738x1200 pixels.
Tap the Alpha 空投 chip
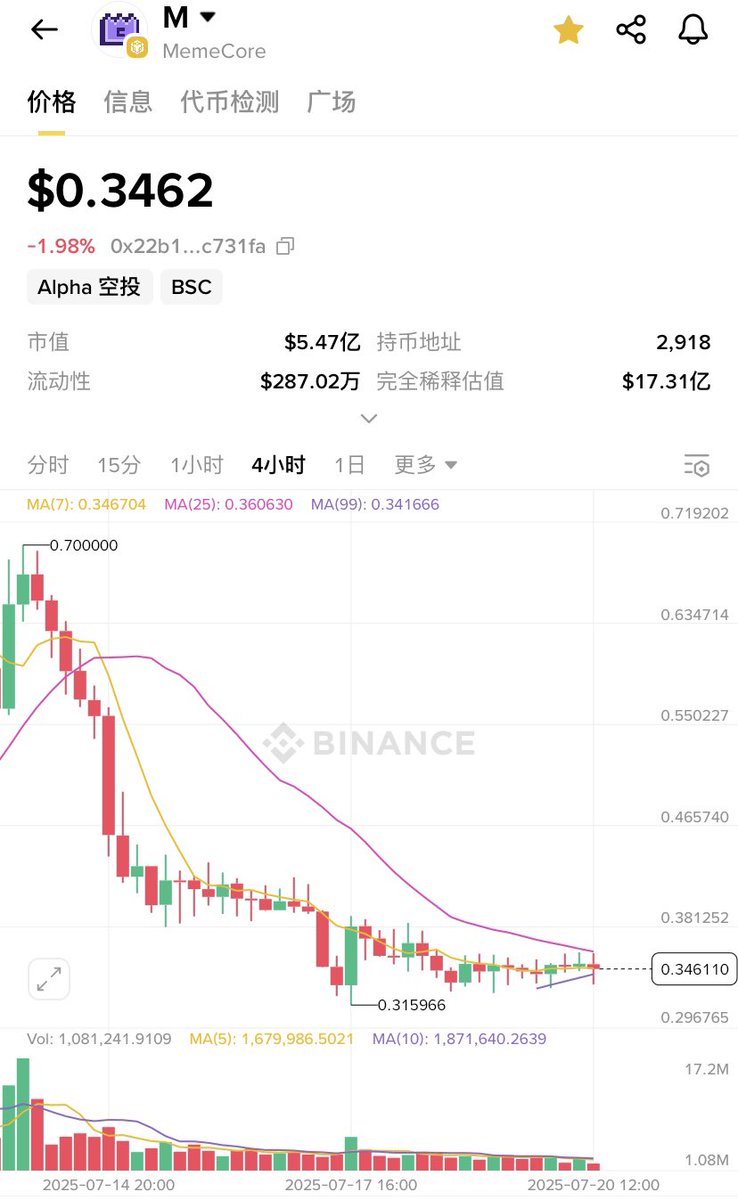point(89,287)
